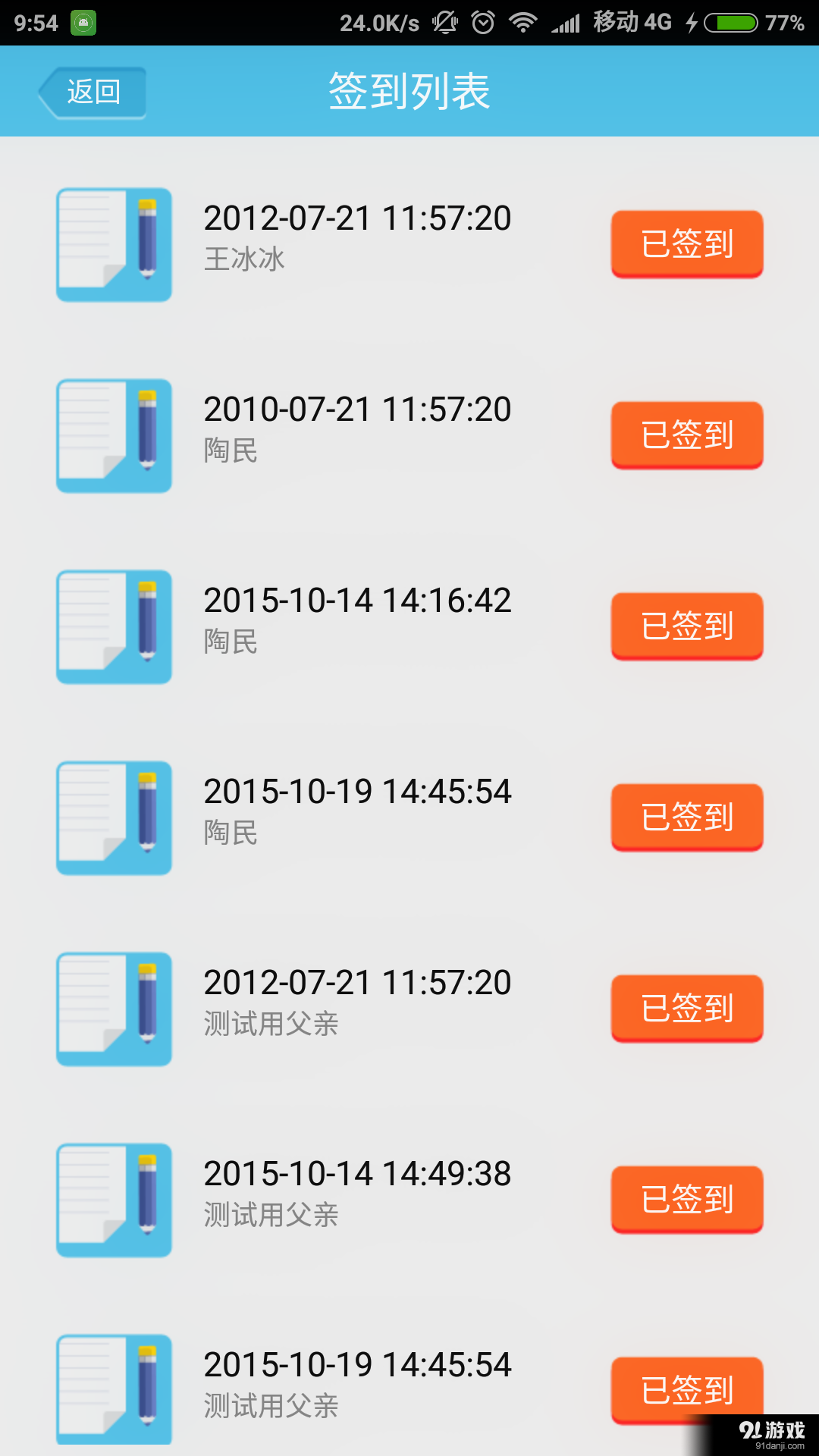819x1456 pixels.
Task: Tap the mute notification icon in the status bar
Action: (444, 22)
